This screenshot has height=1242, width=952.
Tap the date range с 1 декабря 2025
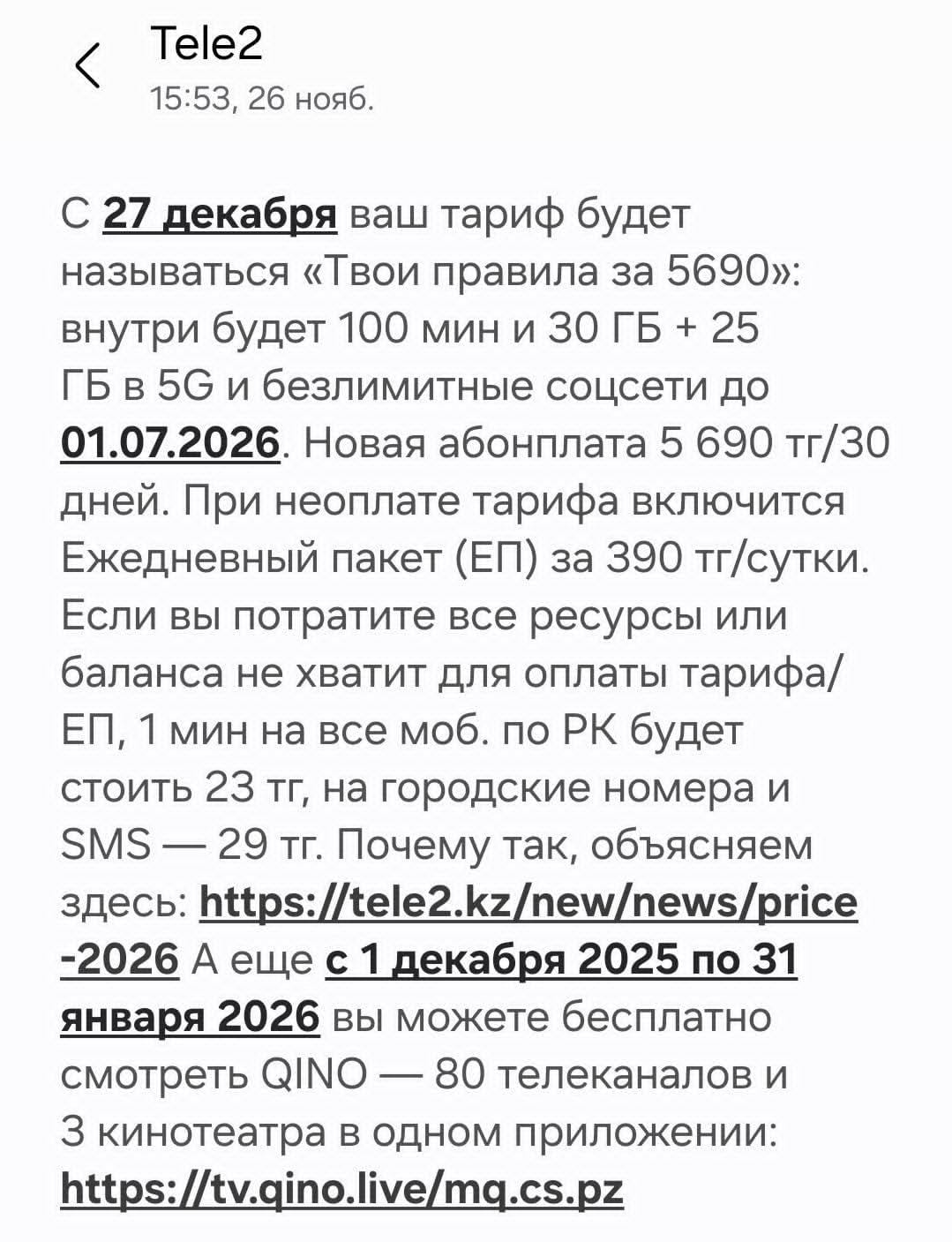[561, 960]
